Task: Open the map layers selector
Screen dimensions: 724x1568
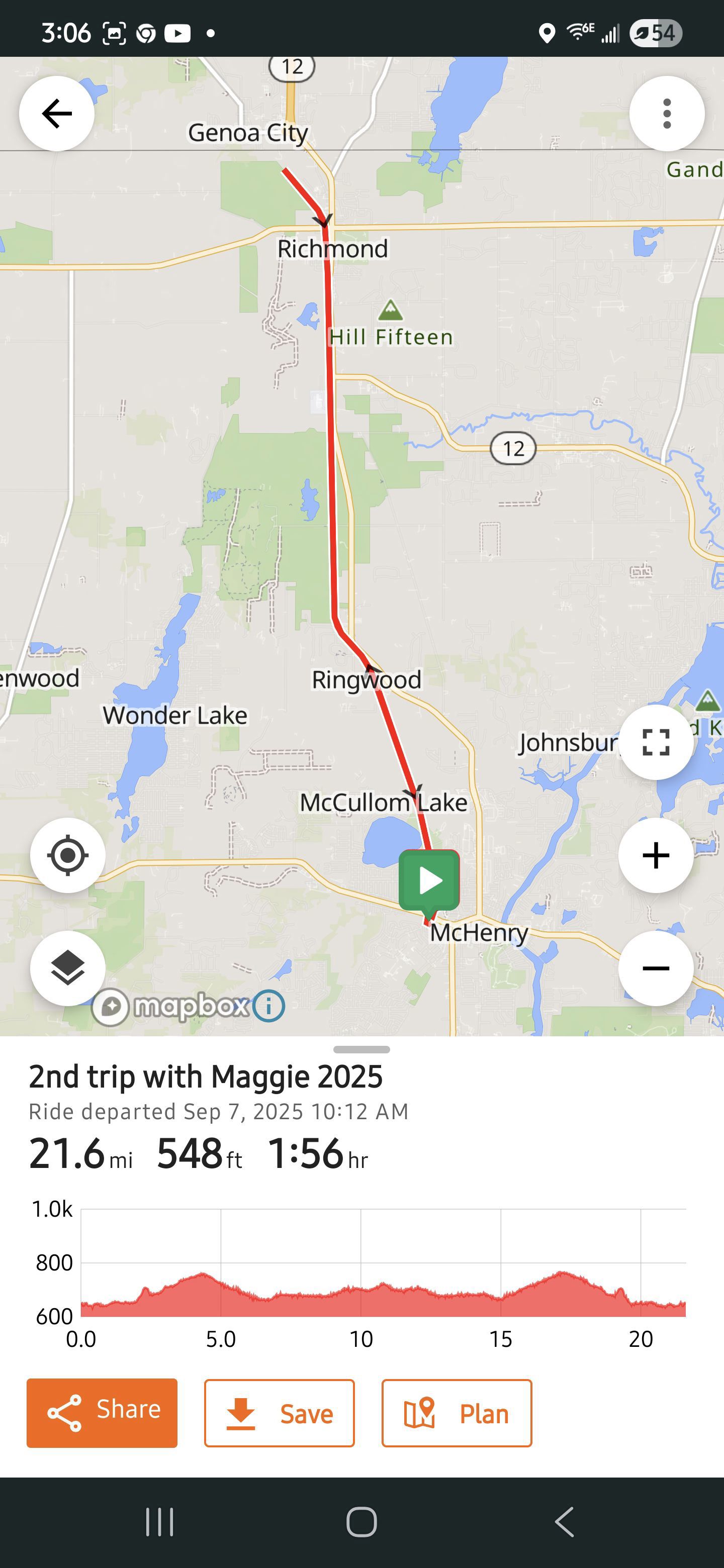Action: tap(67, 968)
